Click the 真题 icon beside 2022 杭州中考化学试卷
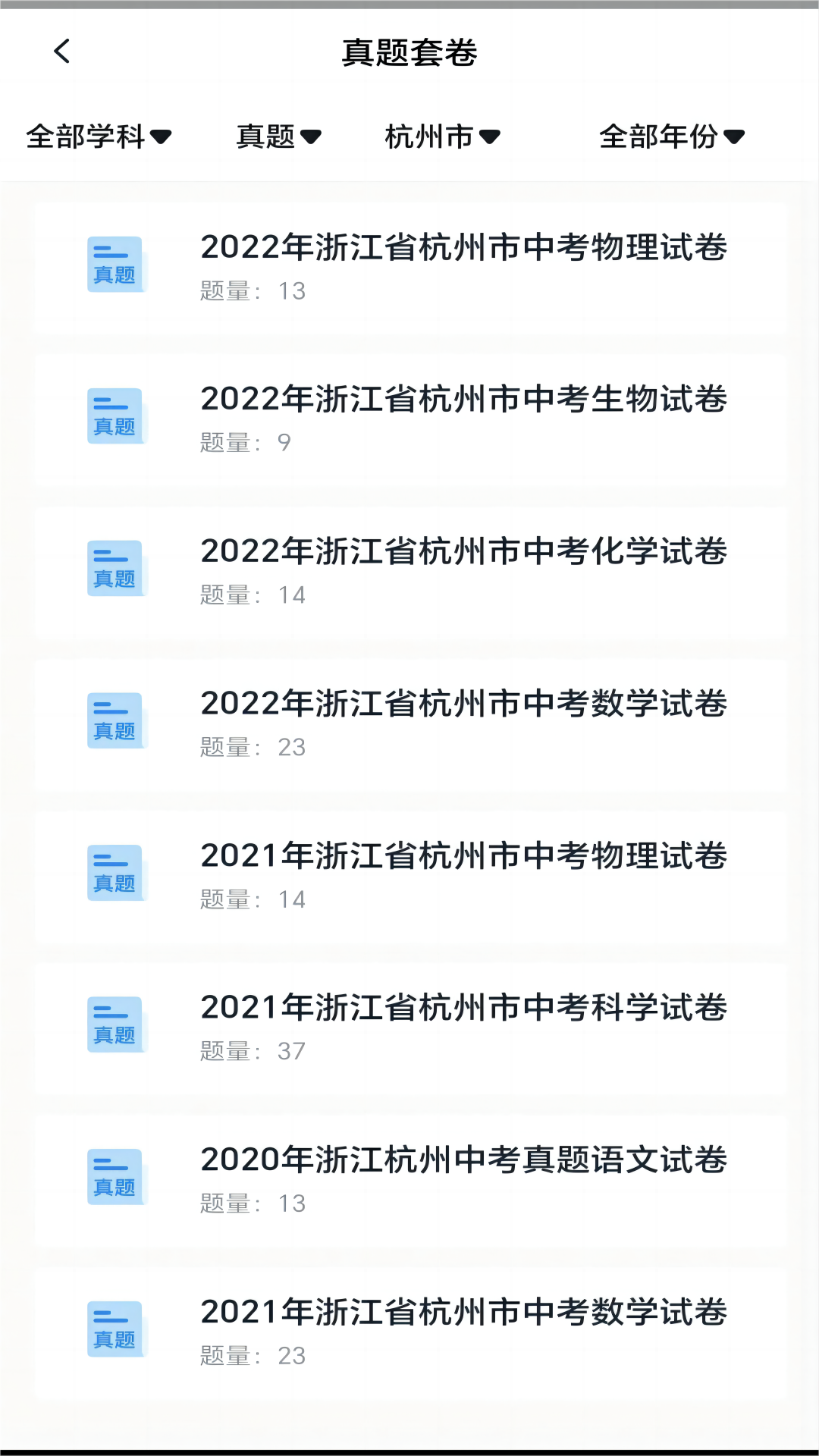The width and height of the screenshot is (819, 1456). [x=115, y=569]
